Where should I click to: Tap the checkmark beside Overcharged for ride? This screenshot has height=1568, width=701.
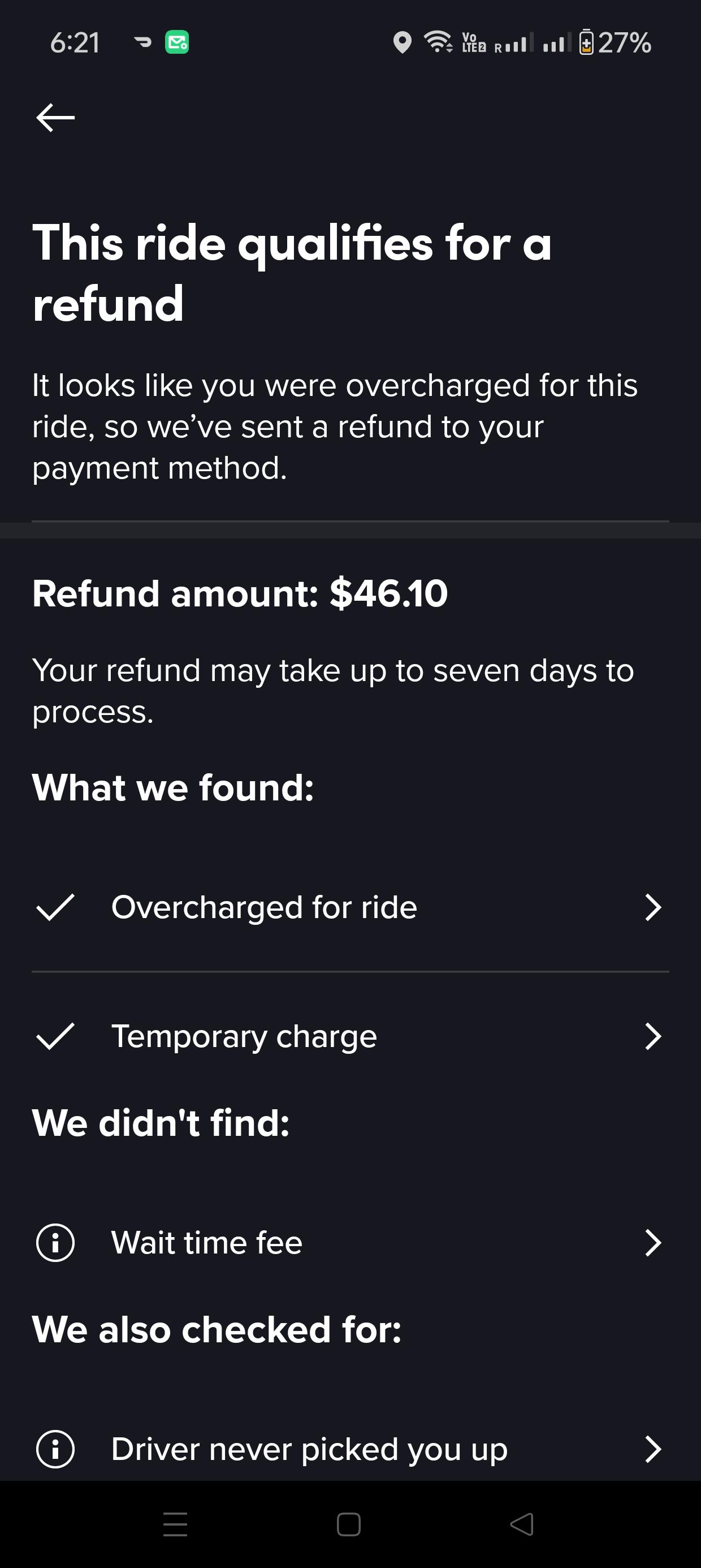tap(57, 907)
